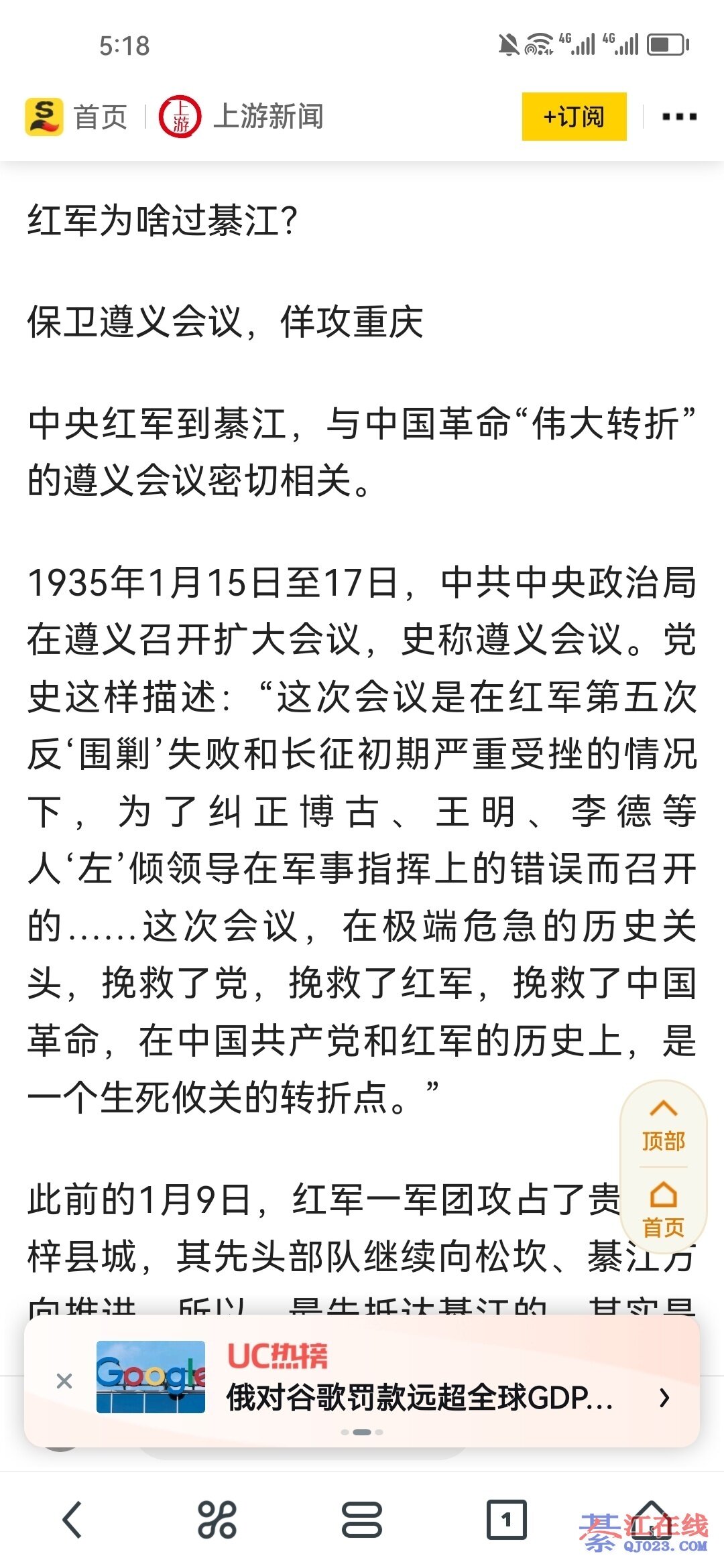Subscribe with the +订阅 button
Viewport: 724px width, 1568px height.
(574, 117)
